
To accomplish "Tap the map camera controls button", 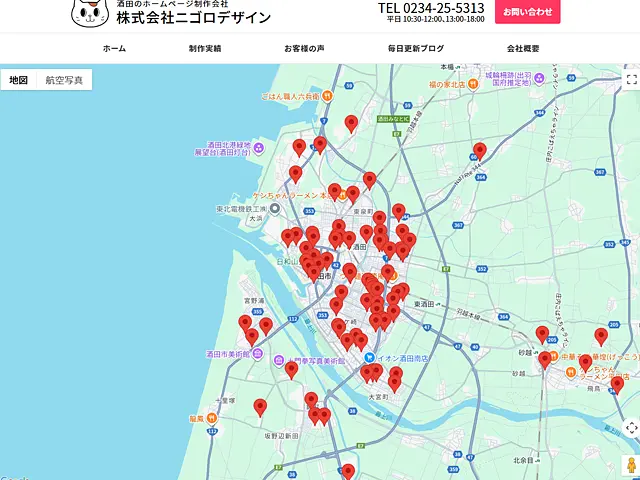I will (x=631, y=428).
